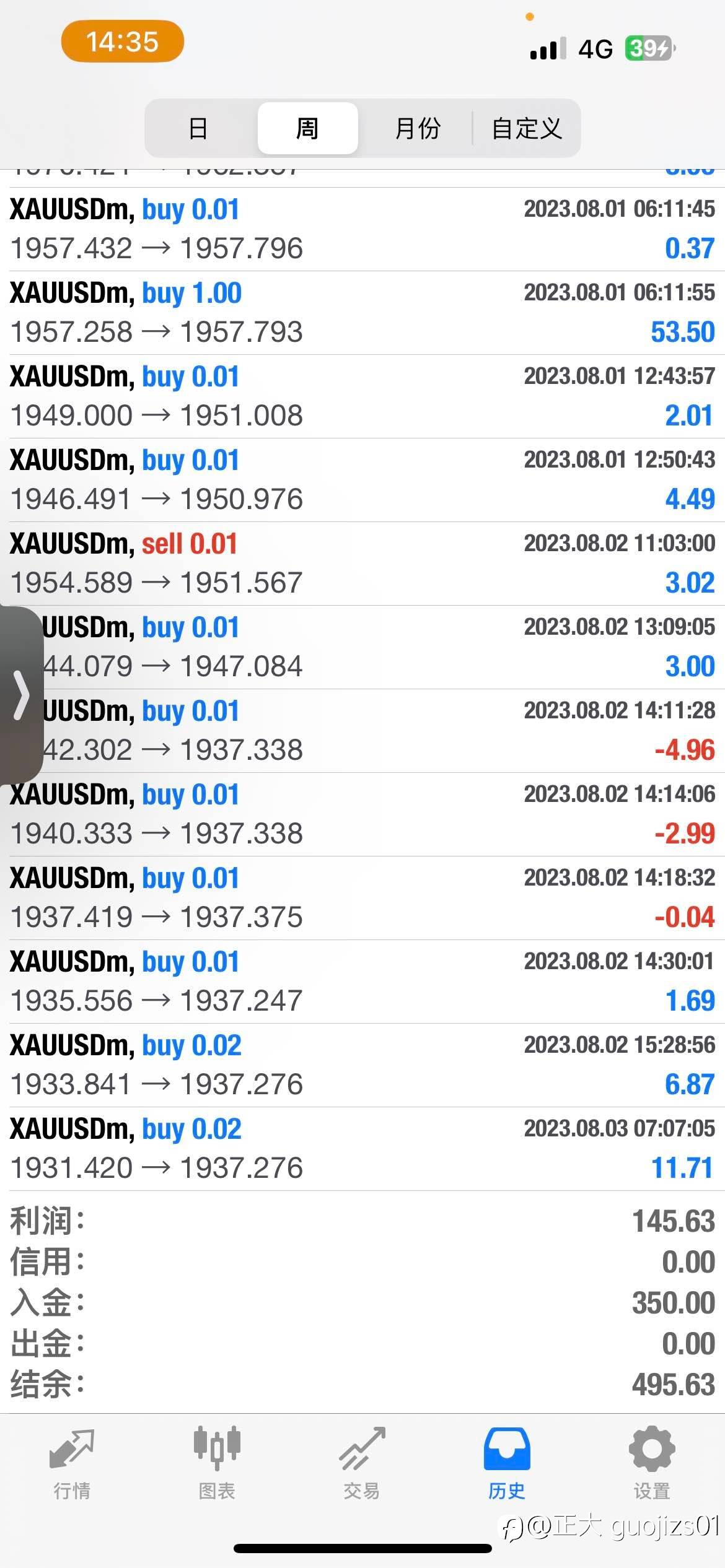The height and width of the screenshot is (1568, 725).
Task: Open the buy 1.00 trade with 53.50 profit
Action: (x=362, y=313)
